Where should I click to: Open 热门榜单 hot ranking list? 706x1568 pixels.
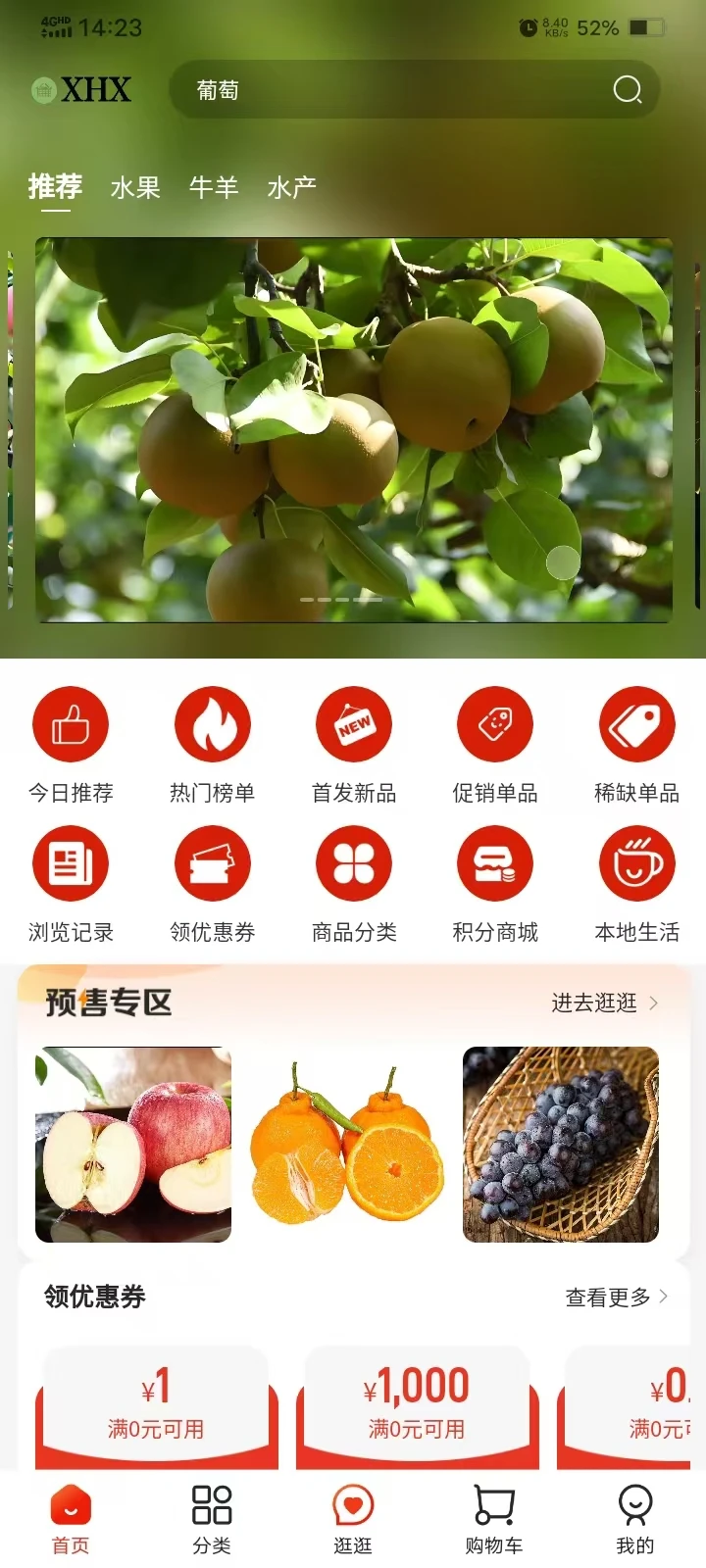point(212,740)
